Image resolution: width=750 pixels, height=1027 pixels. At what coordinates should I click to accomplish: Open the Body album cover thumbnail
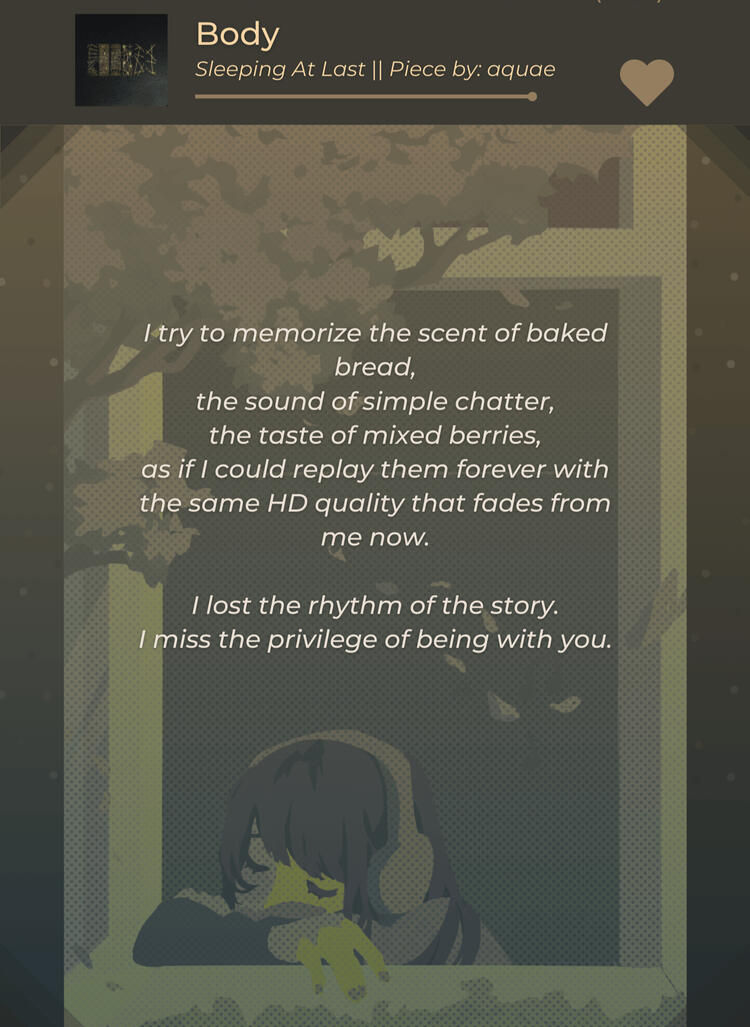tap(121, 60)
